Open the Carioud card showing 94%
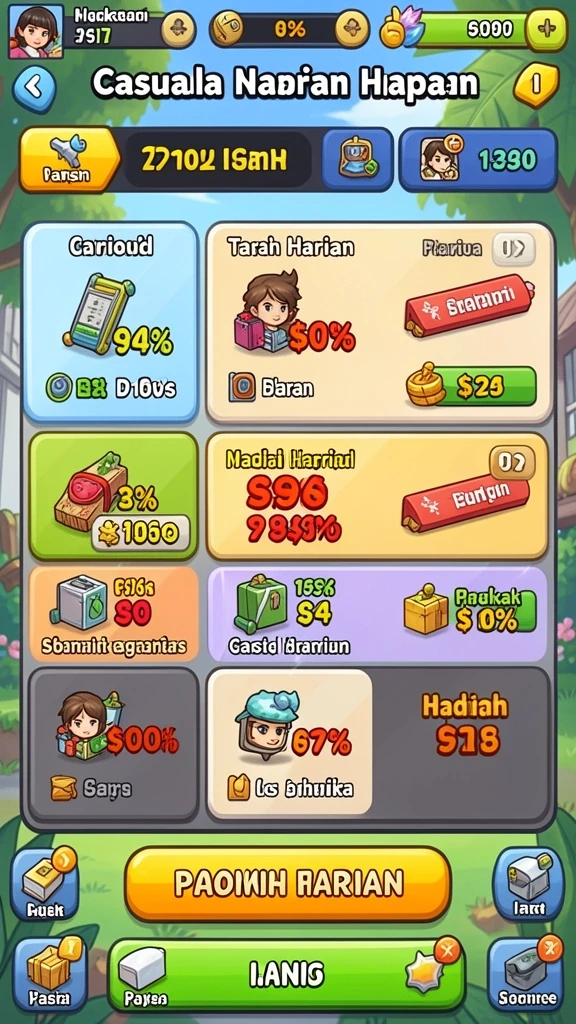 pos(111,323)
